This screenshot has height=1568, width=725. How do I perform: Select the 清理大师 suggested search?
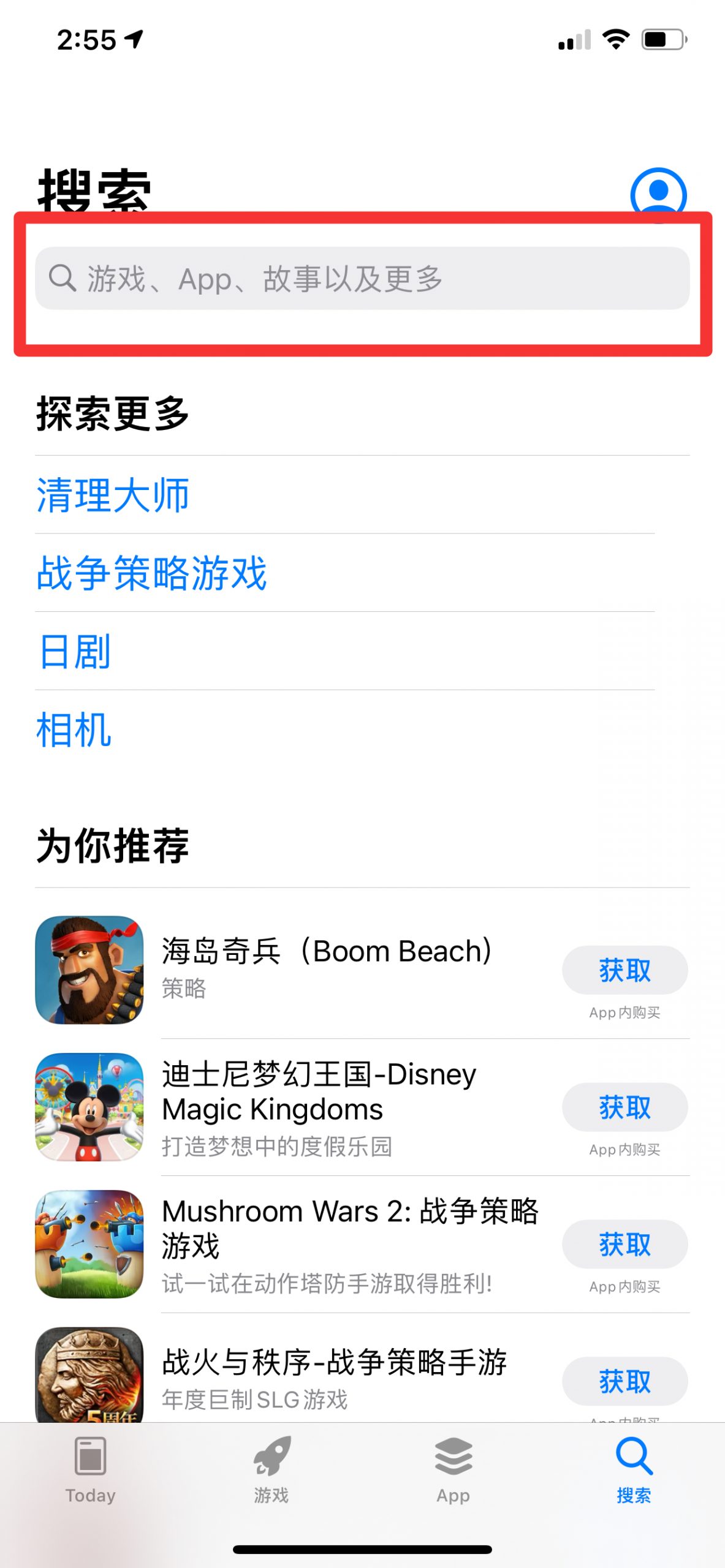coord(113,495)
